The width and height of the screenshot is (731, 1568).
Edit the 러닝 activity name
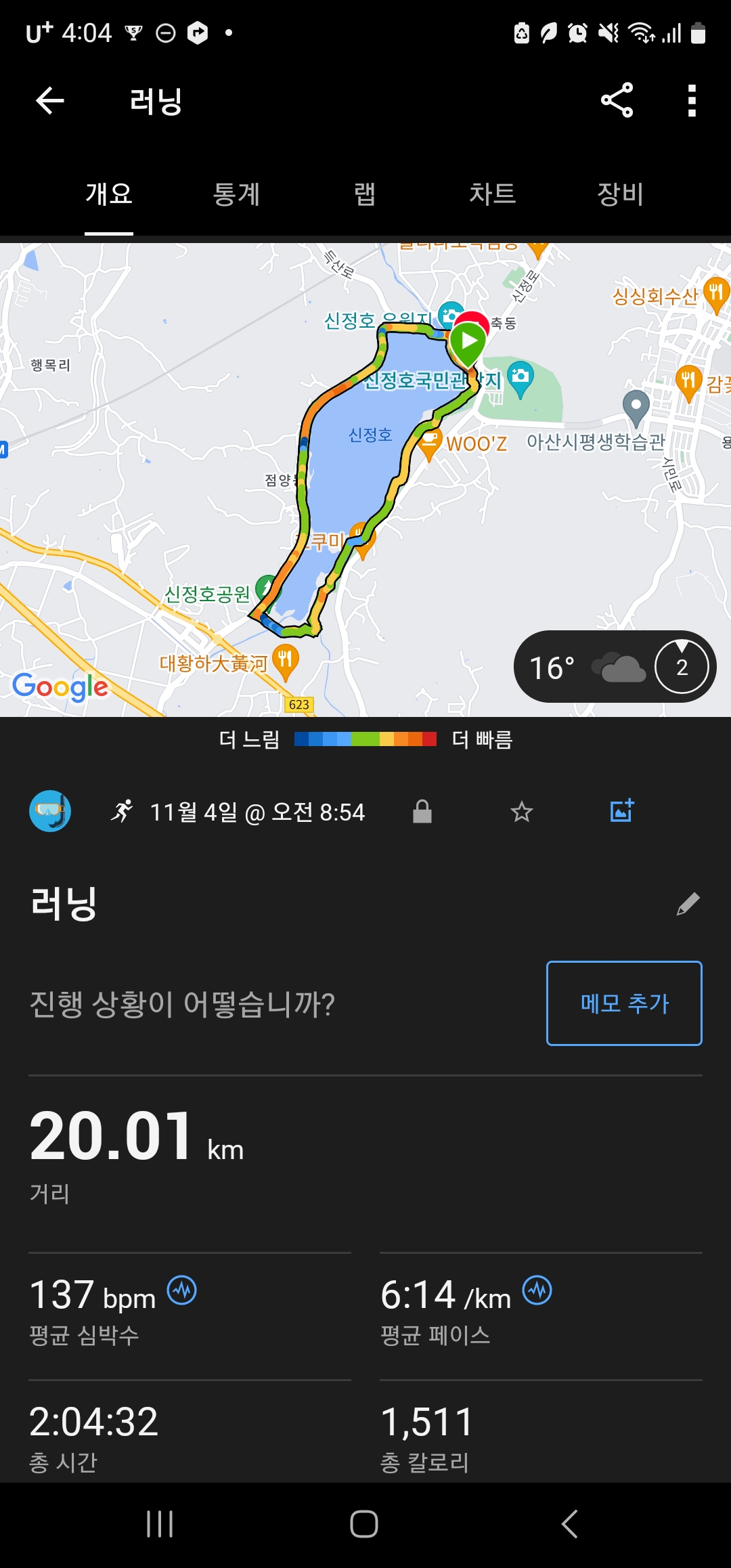(x=688, y=904)
